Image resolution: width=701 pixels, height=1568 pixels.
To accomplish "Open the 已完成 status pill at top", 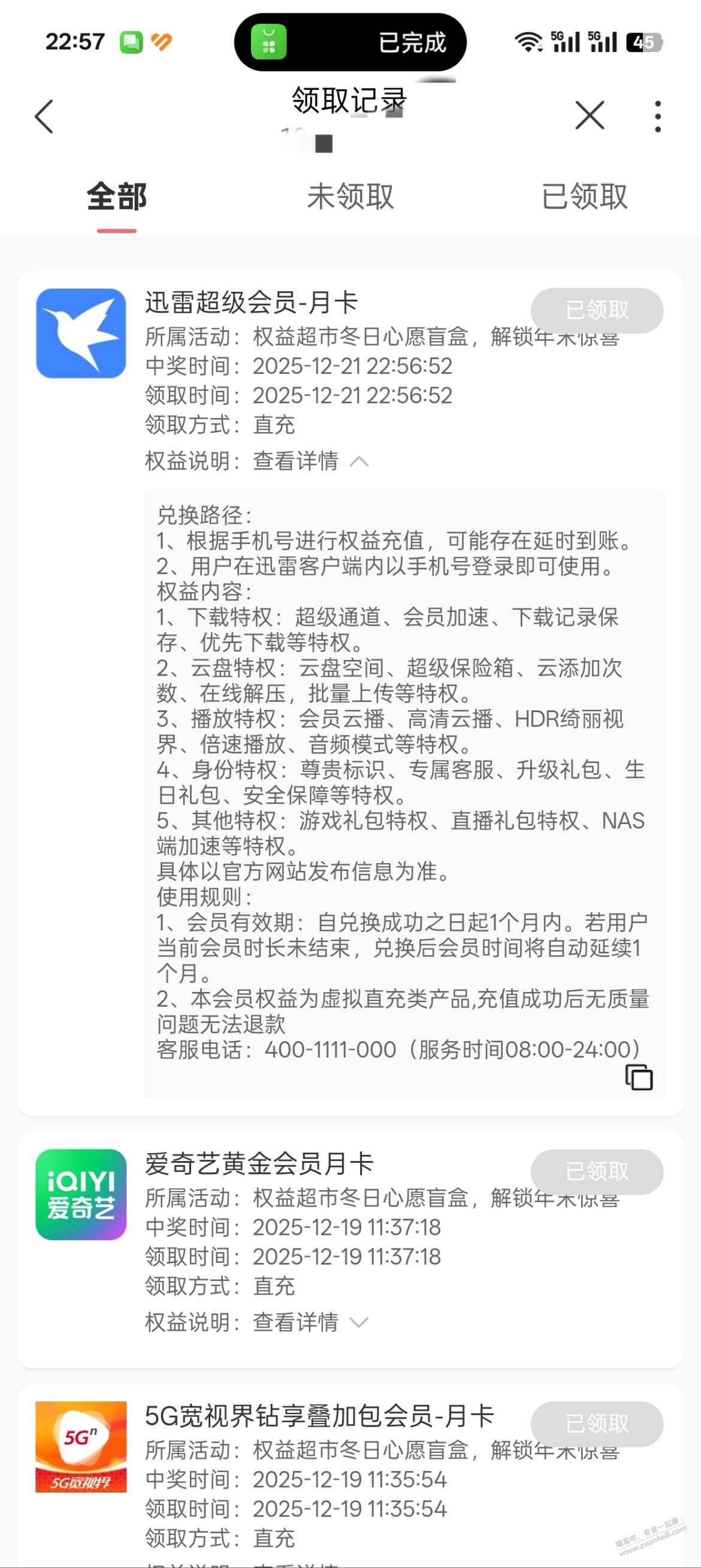I will click(x=350, y=43).
